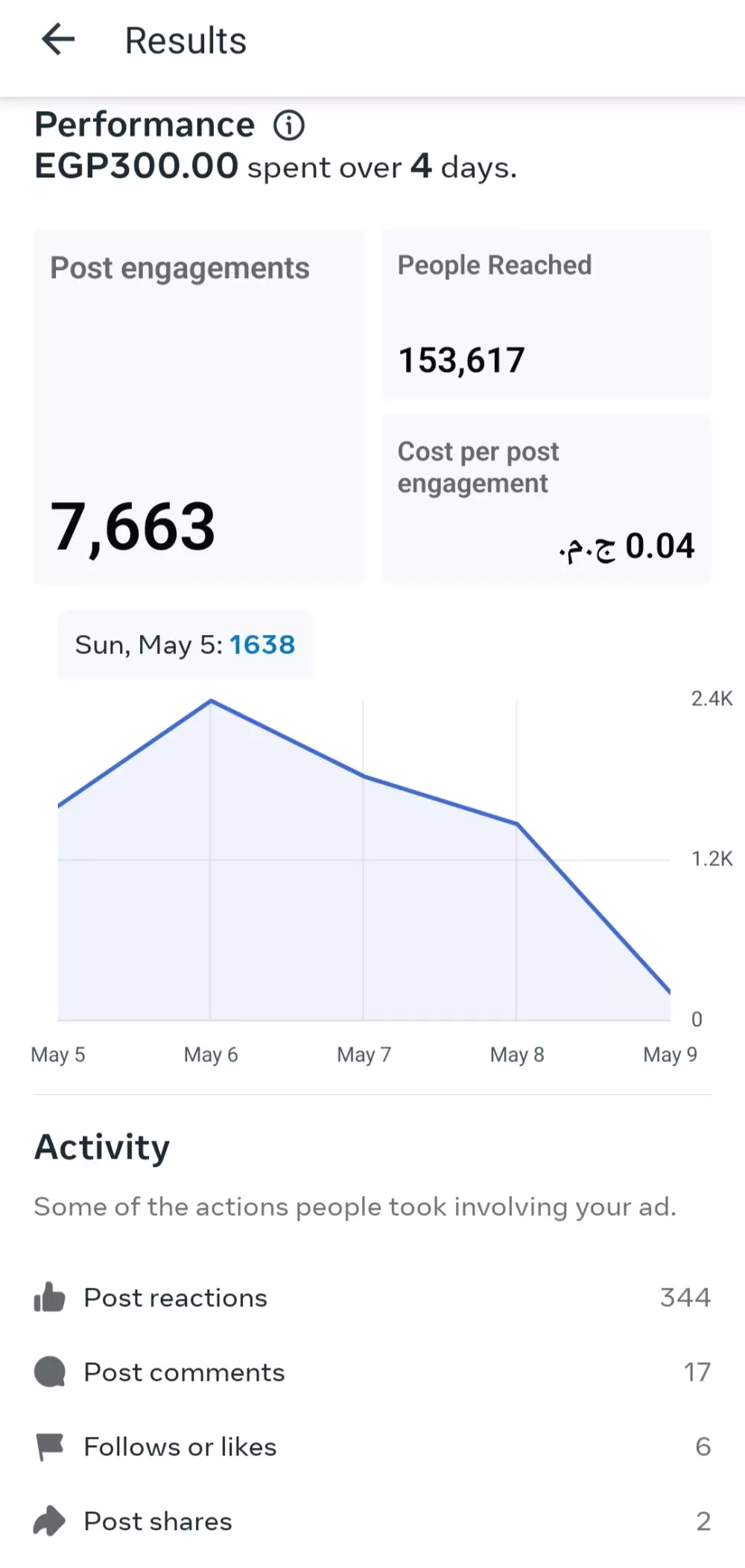
Task: Expand the Post comments activity row
Action: pos(372,1372)
